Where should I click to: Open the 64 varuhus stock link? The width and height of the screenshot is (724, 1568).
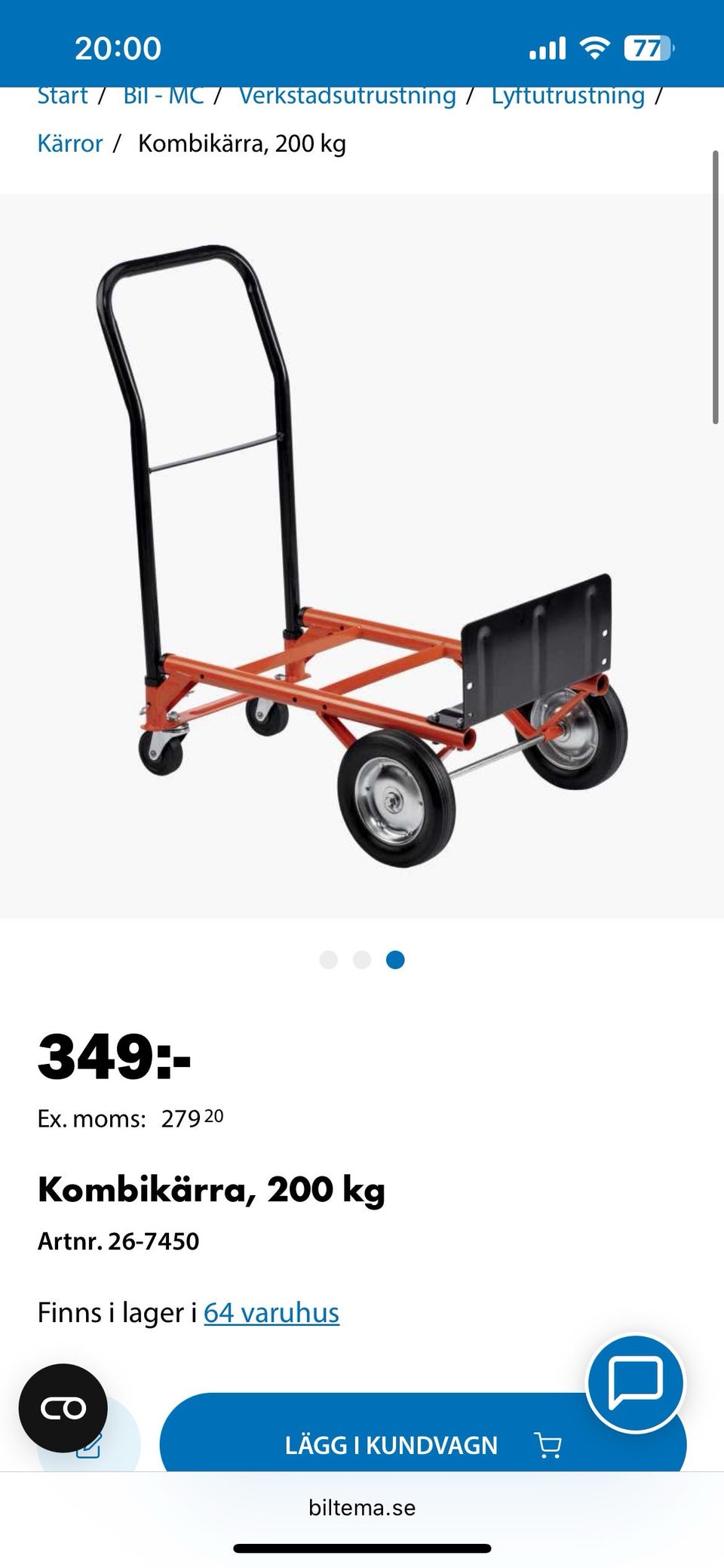(271, 1313)
